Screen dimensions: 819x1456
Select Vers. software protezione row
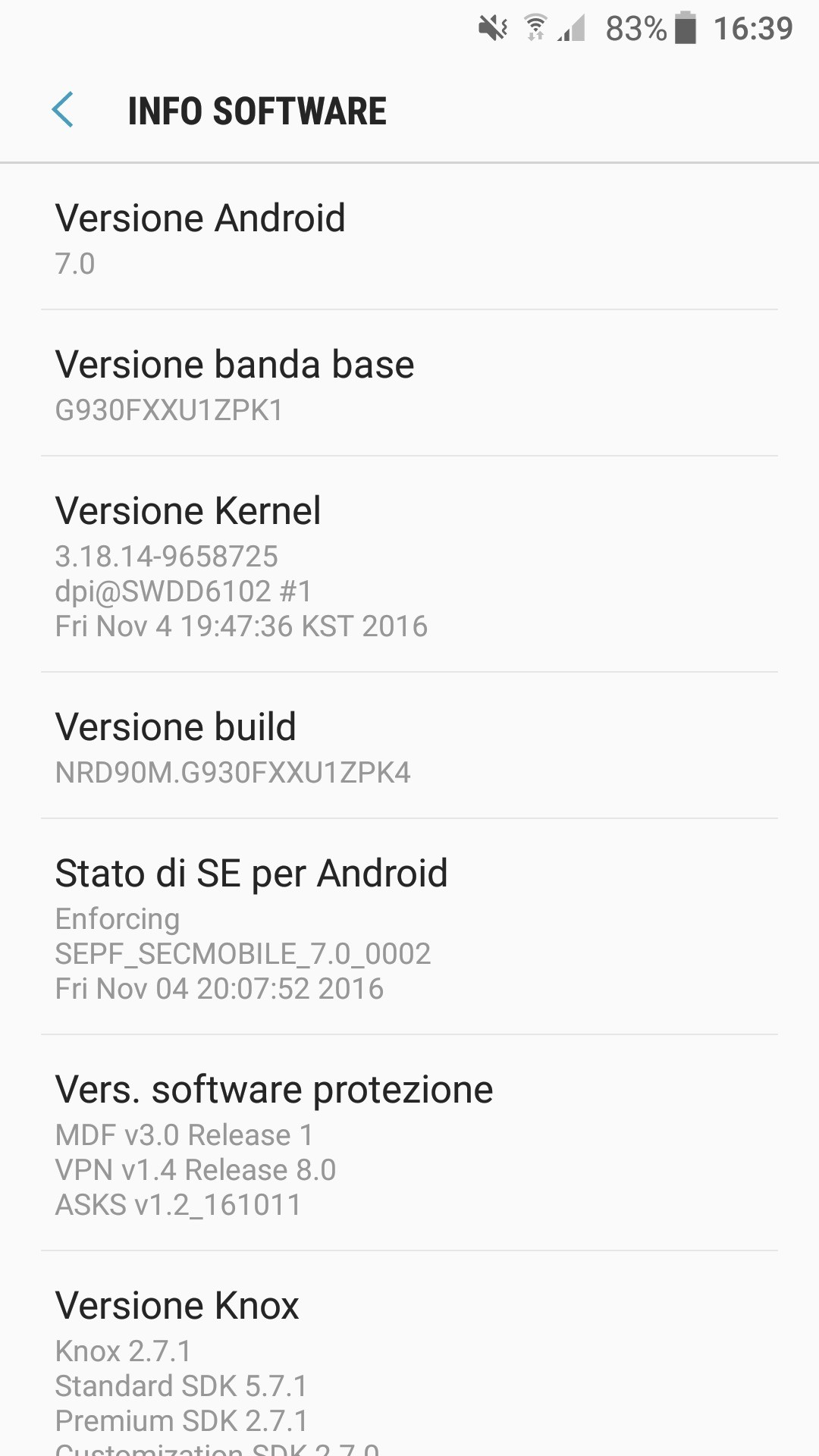click(x=409, y=1144)
